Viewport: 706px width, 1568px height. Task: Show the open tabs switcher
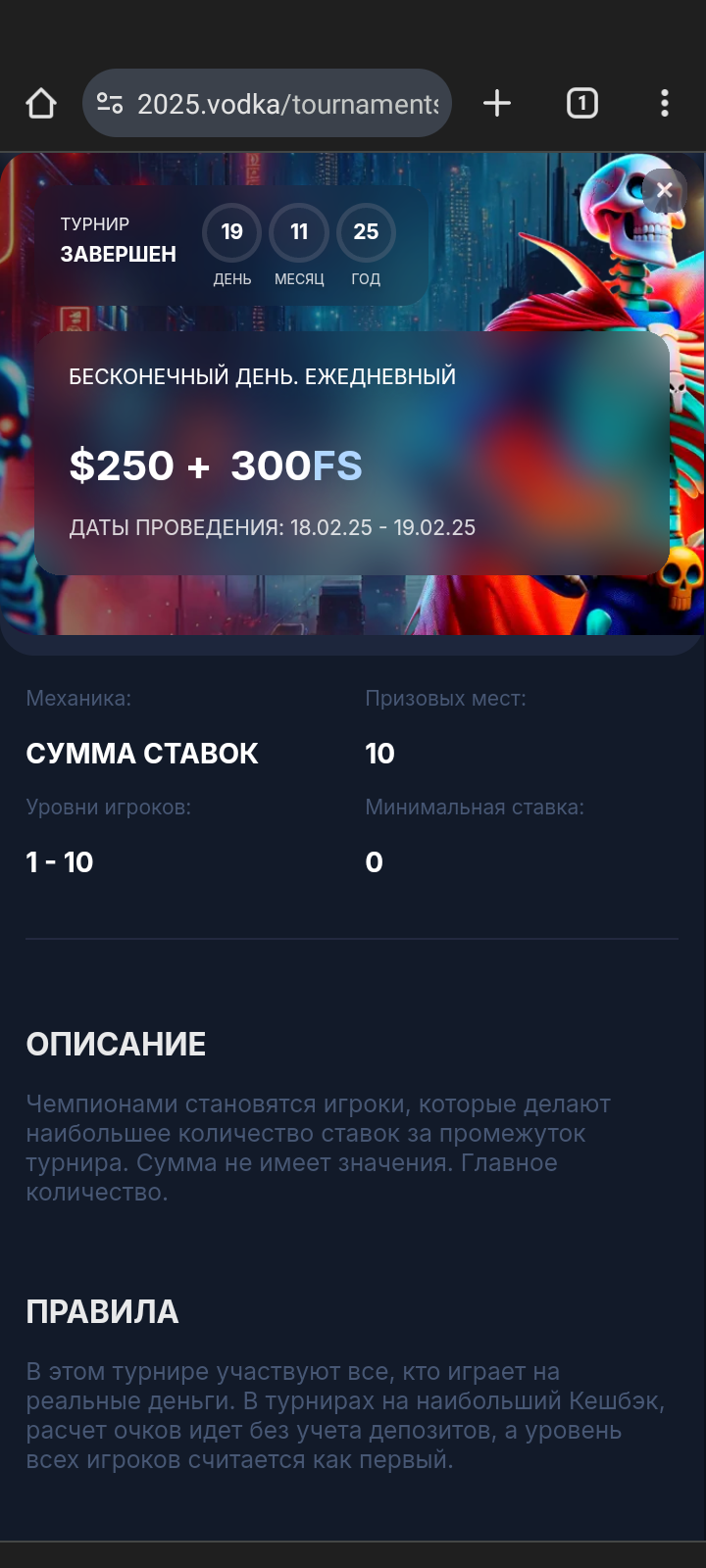click(x=581, y=103)
